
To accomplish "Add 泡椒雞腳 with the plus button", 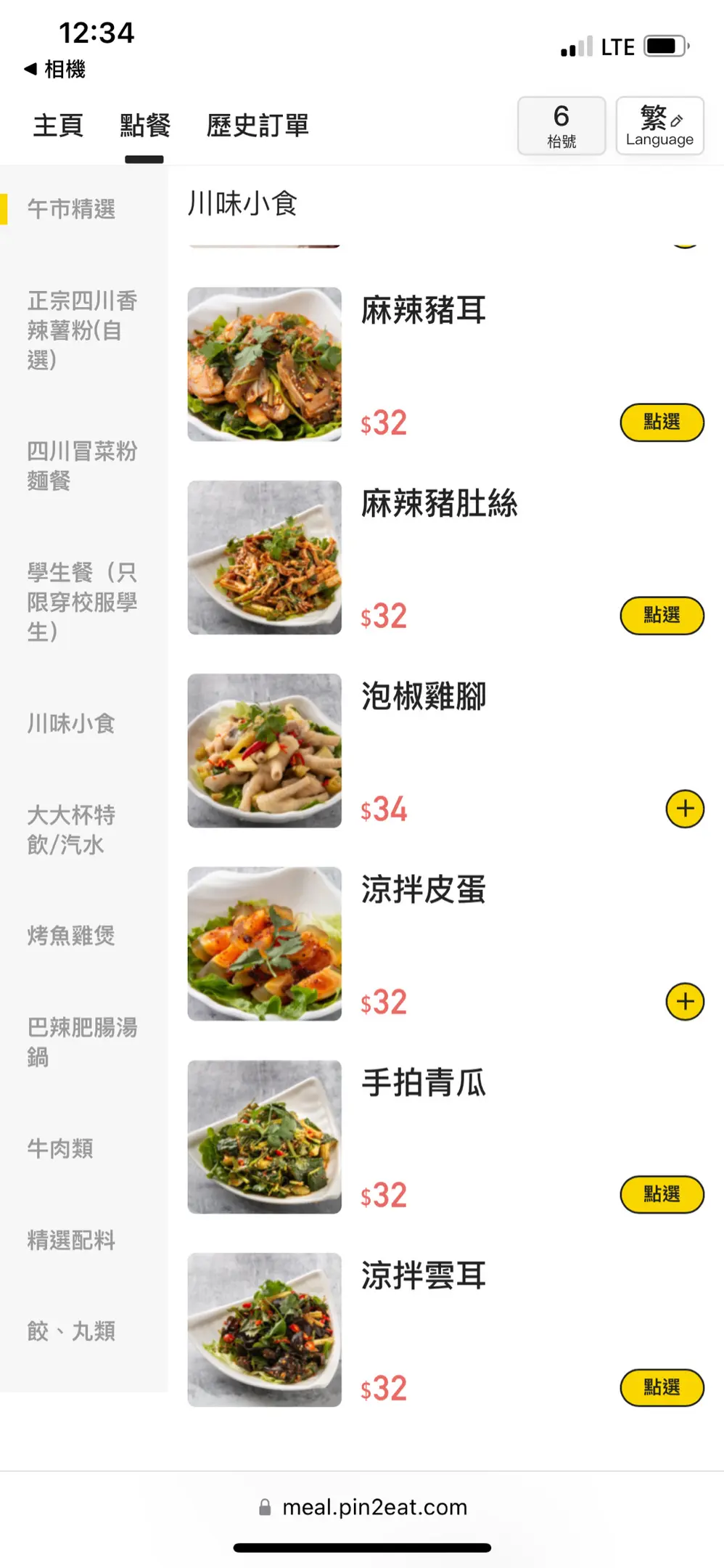I will click(x=685, y=809).
